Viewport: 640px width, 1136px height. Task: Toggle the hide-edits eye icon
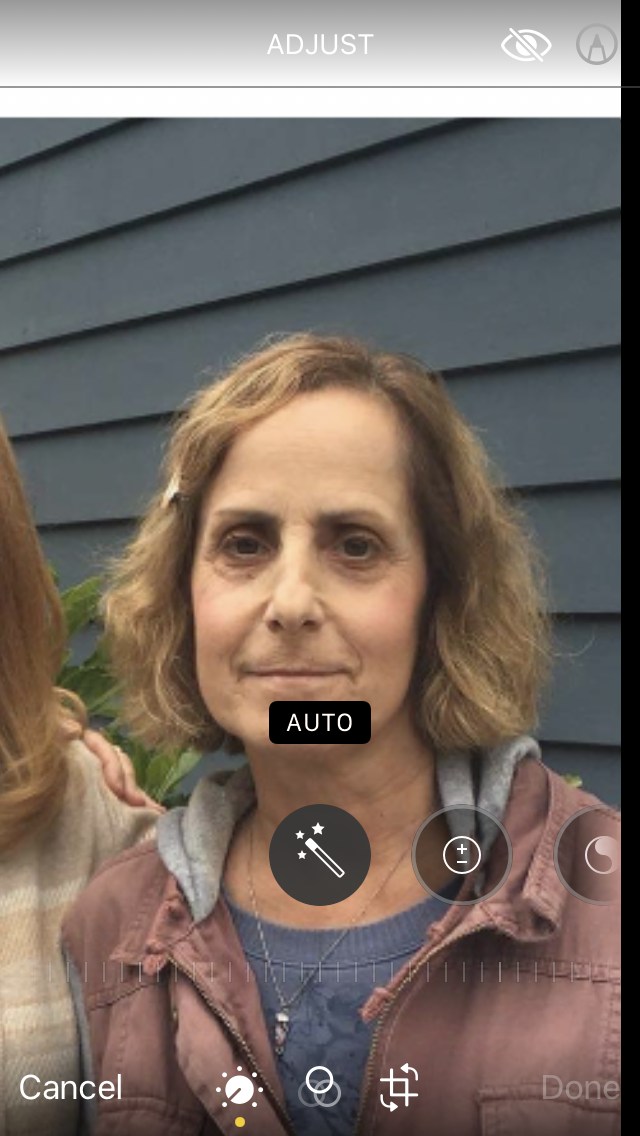(525, 45)
